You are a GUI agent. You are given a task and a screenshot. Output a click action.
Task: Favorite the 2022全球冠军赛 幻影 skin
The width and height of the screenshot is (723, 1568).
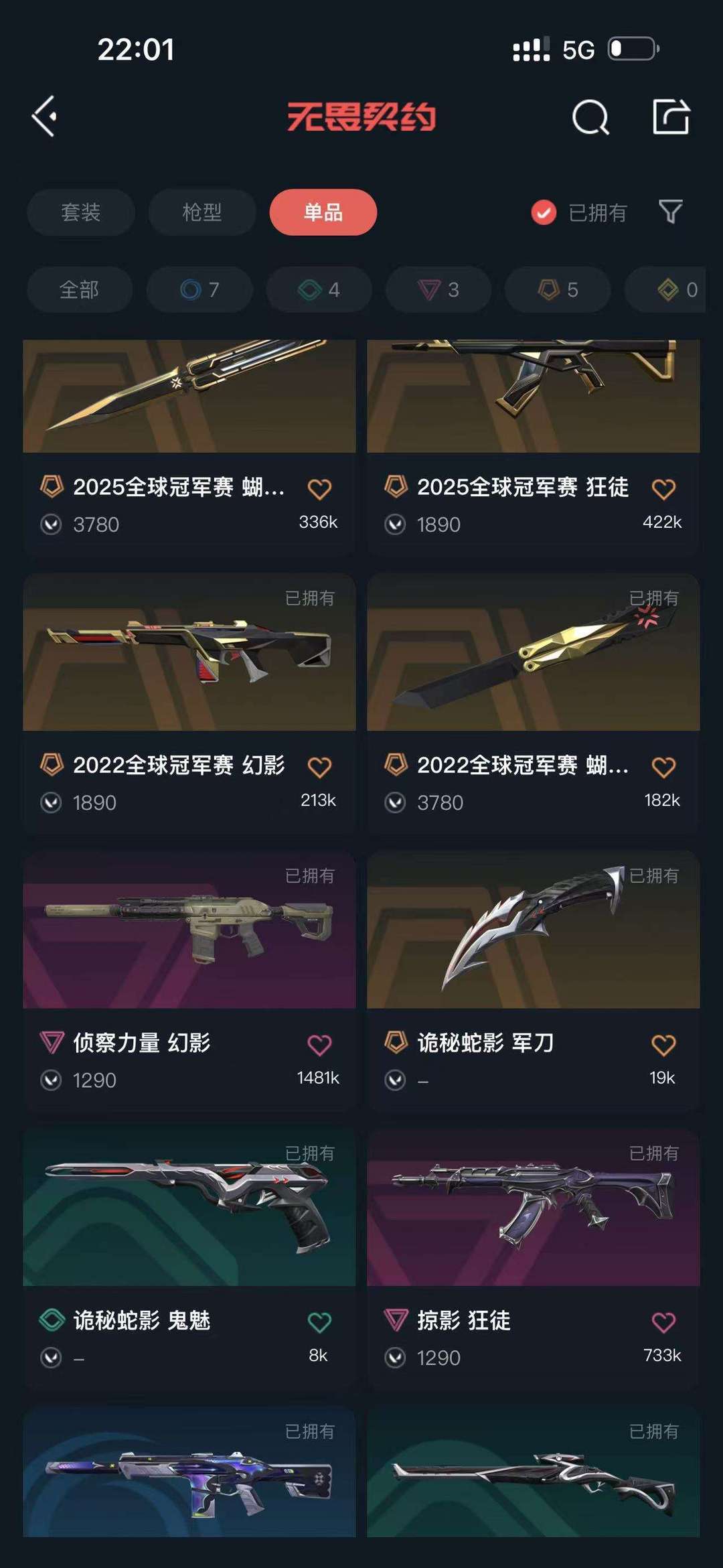(x=319, y=767)
